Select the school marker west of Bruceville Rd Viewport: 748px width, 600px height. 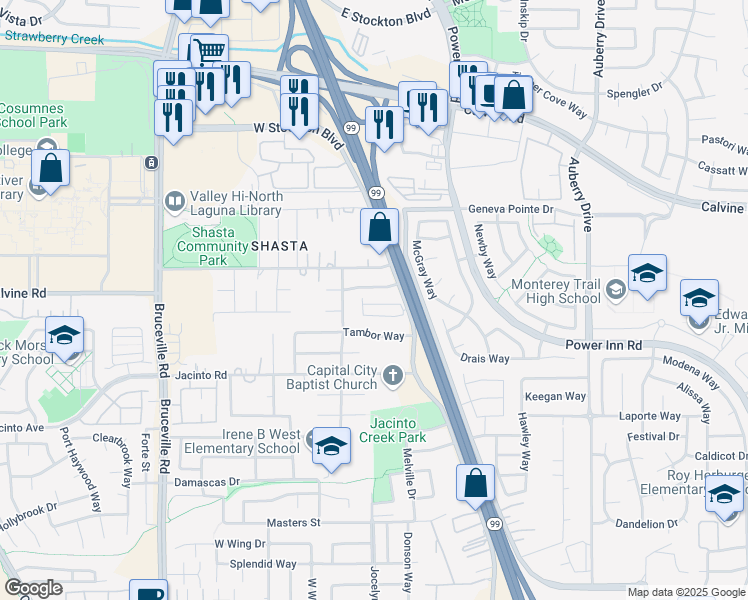pos(64,336)
